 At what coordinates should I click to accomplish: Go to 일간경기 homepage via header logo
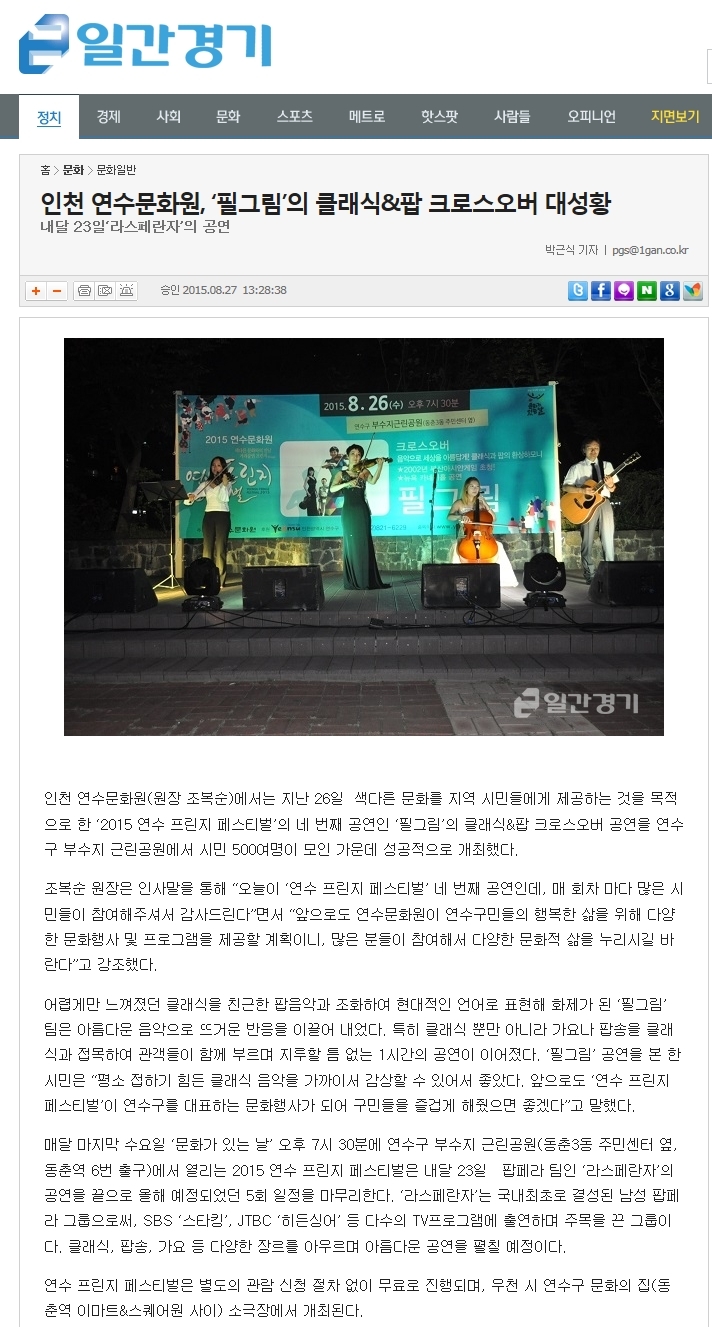coord(145,44)
